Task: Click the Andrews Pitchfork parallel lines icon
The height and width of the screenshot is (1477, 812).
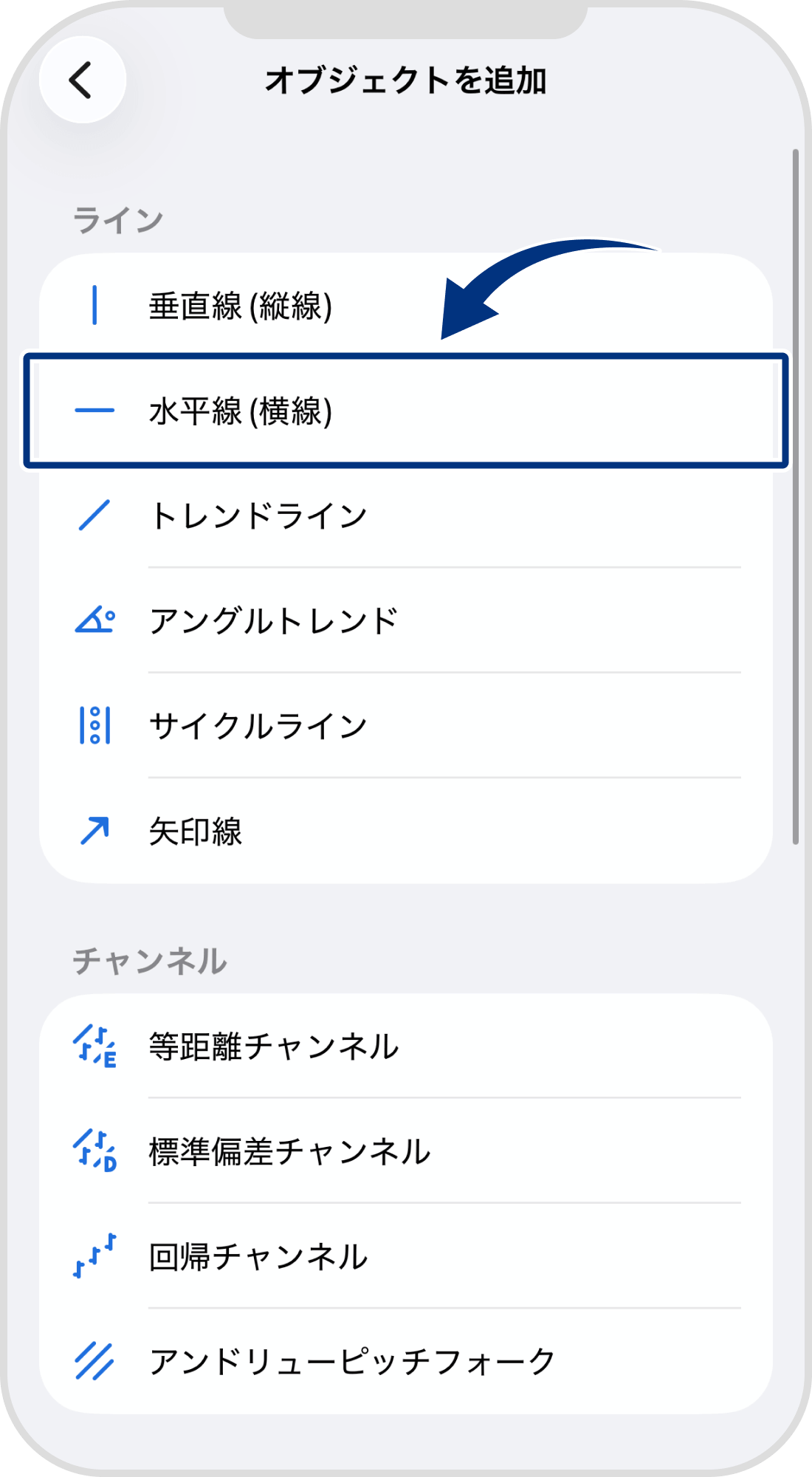Action: (x=94, y=1356)
